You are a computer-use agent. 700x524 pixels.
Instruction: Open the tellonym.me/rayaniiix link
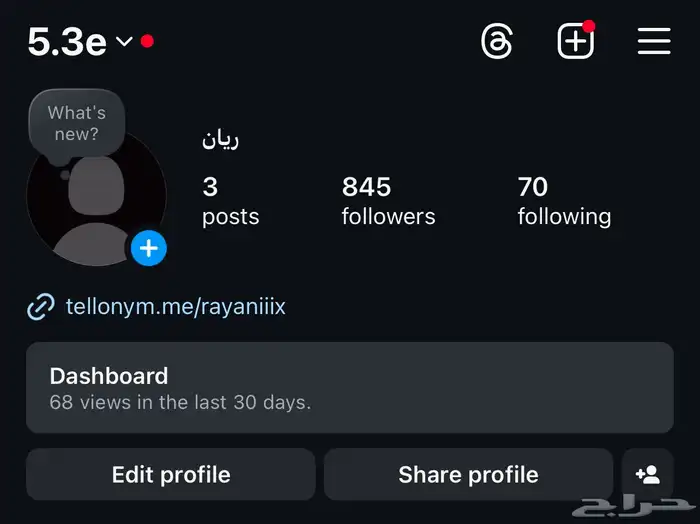(x=175, y=306)
